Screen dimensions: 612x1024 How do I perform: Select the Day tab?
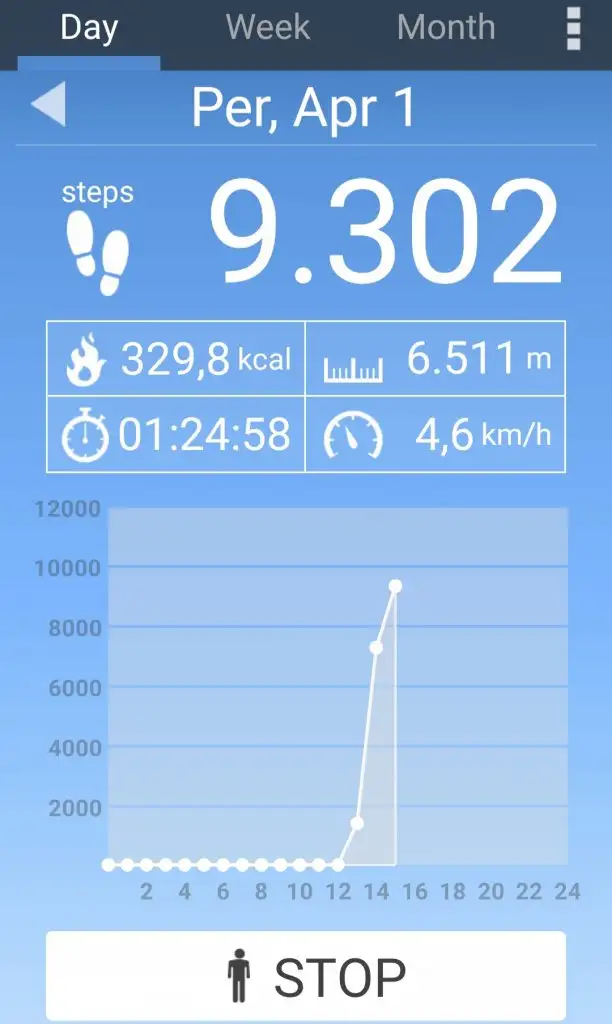tap(89, 28)
